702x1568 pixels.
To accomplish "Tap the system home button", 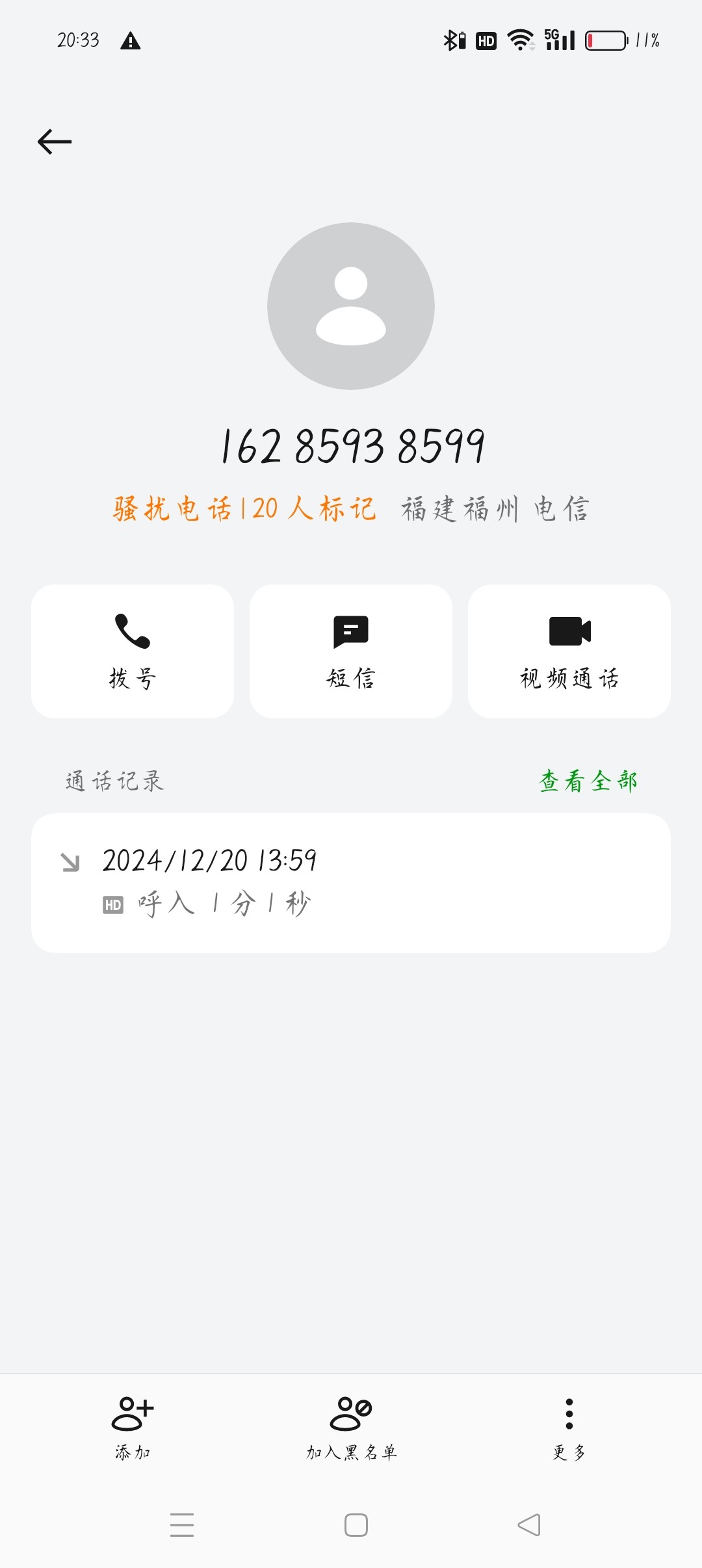I will coord(356,1525).
